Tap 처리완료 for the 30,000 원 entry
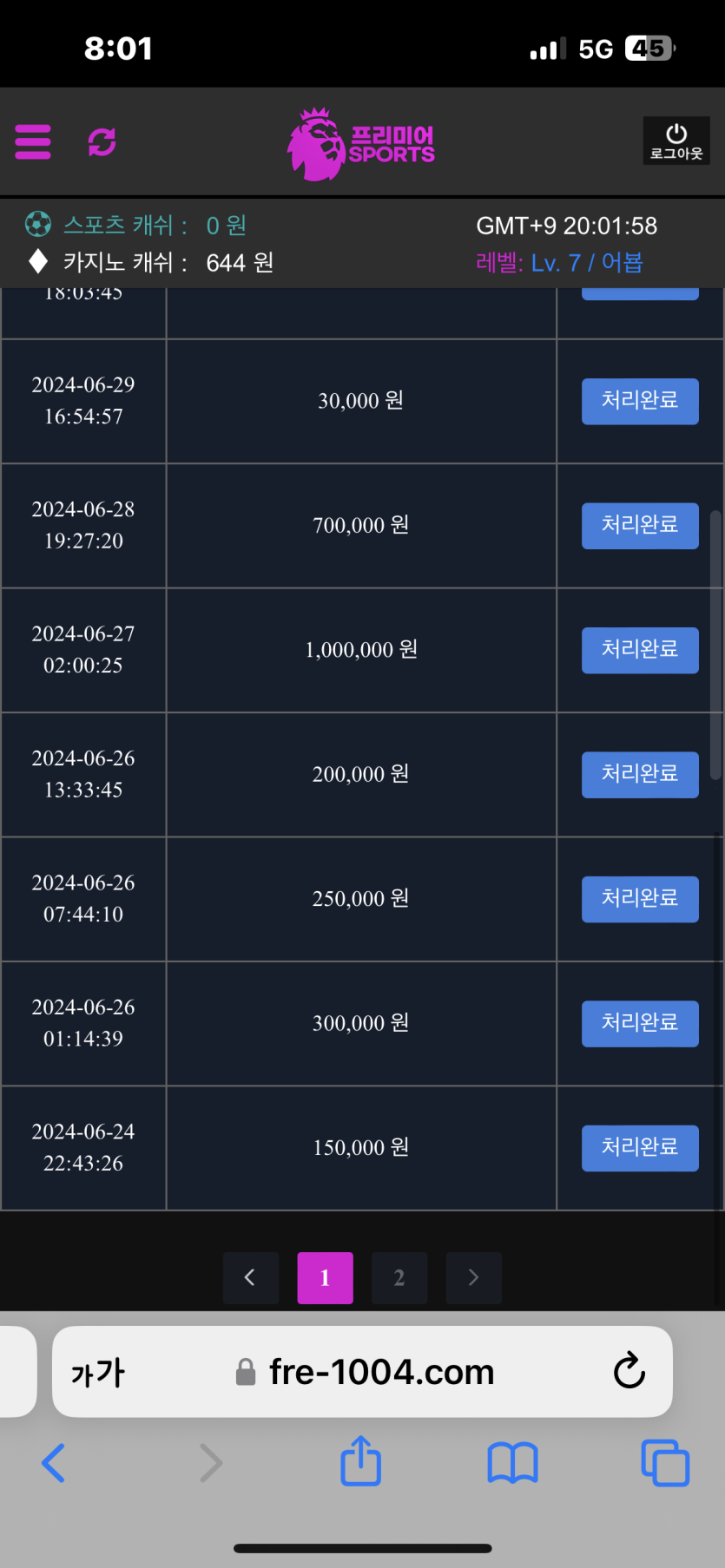Image resolution: width=725 pixels, height=1568 pixels. click(640, 401)
